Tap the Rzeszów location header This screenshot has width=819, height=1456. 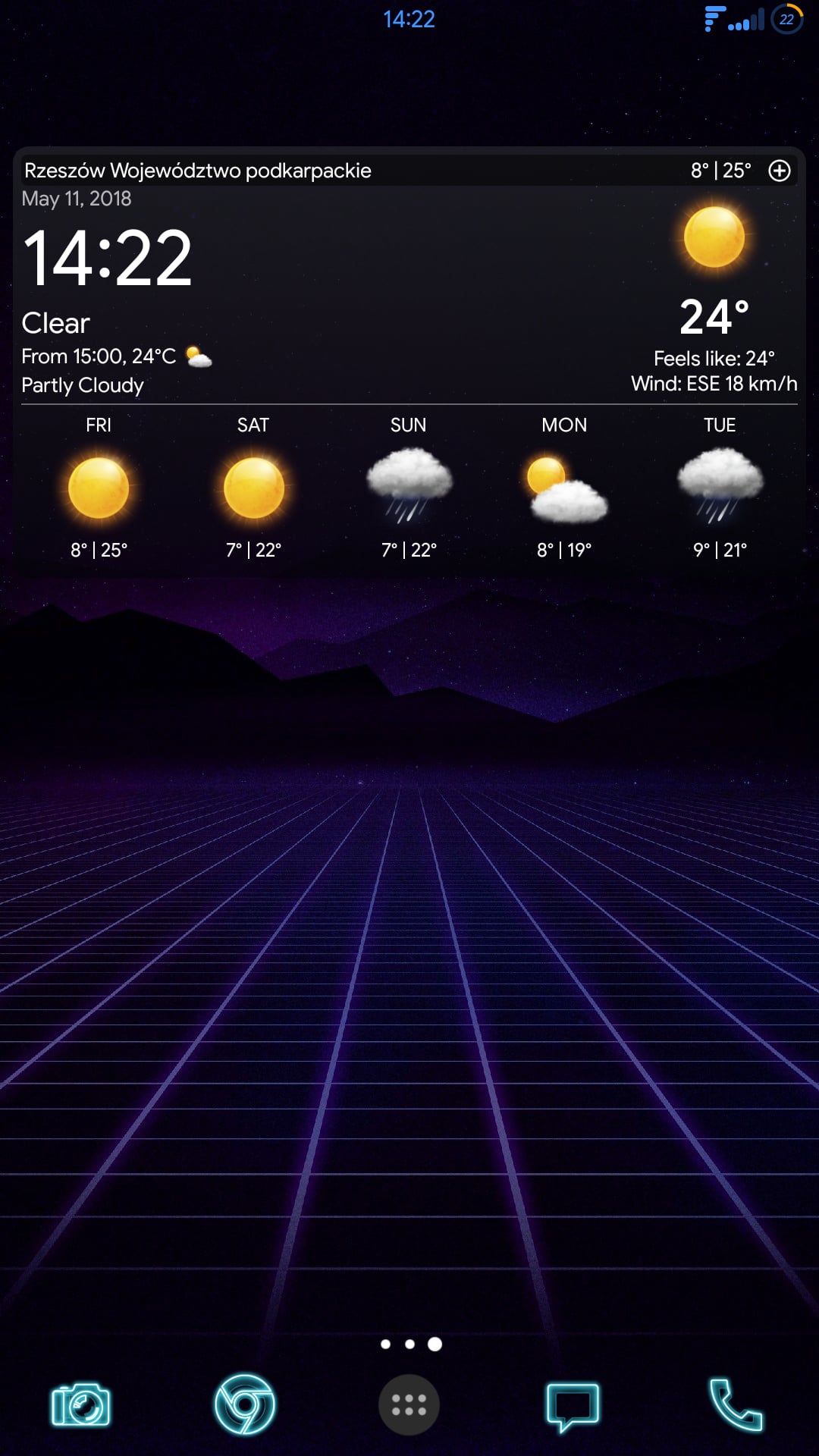tap(198, 171)
